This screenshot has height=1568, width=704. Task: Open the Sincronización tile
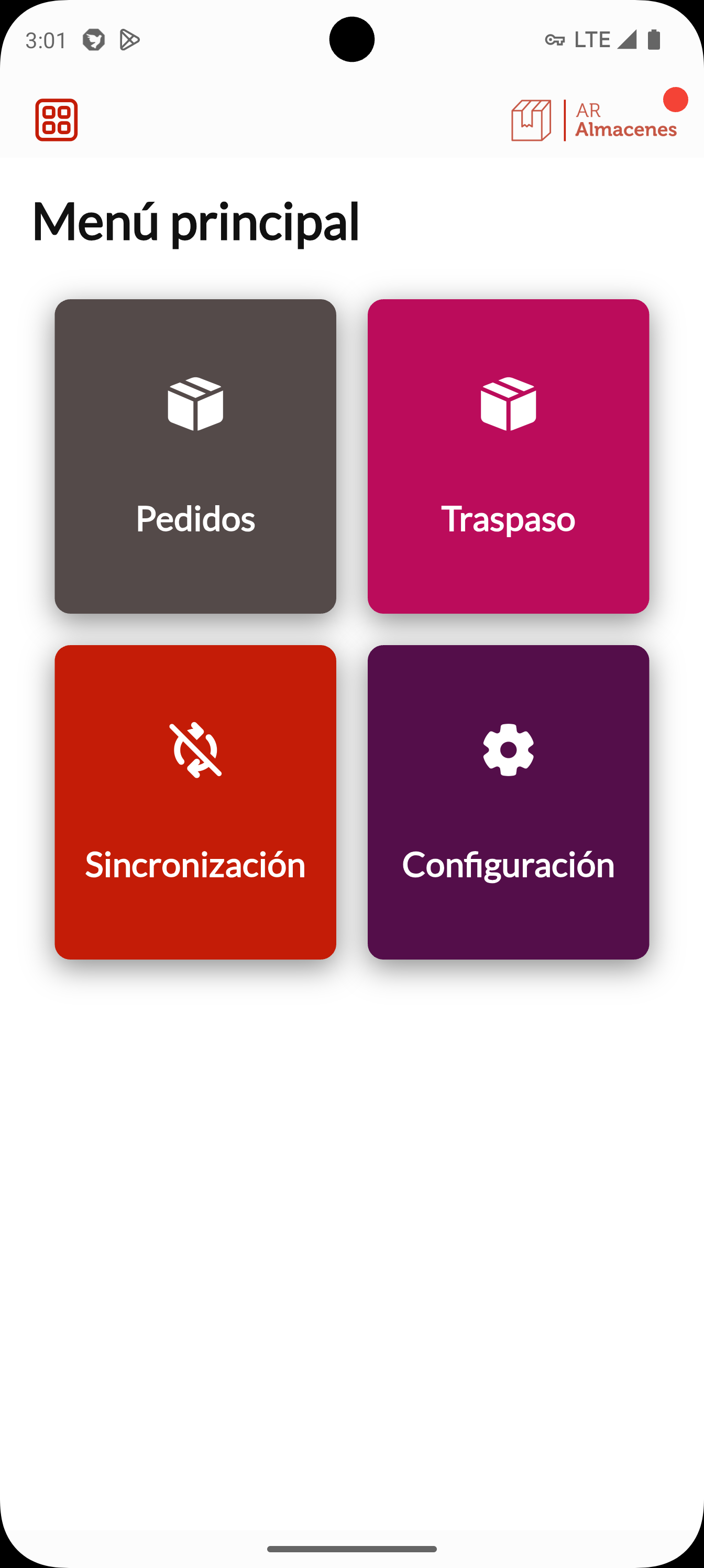(195, 802)
